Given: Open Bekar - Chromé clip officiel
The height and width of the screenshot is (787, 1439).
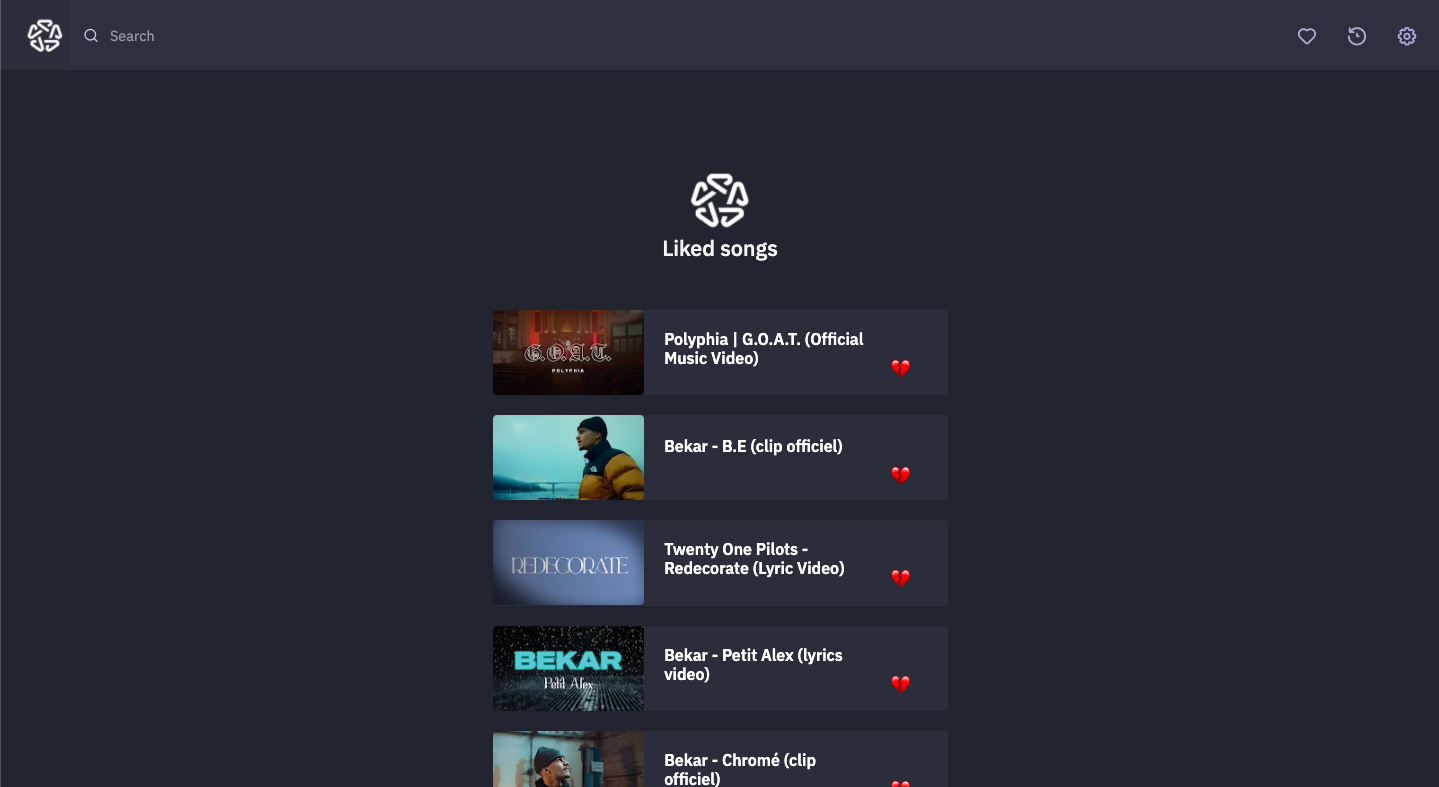Looking at the screenshot, I should pyautogui.click(x=740, y=768).
